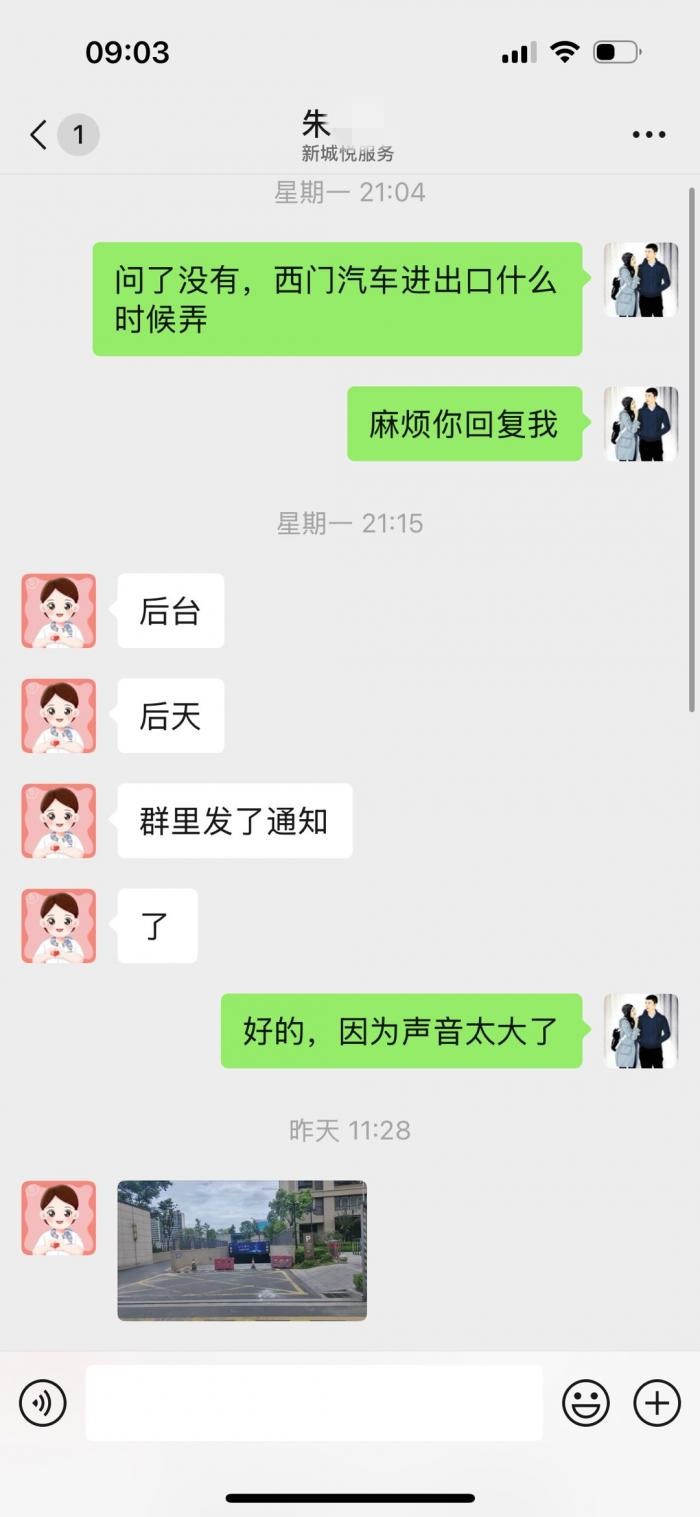This screenshot has width=700, height=1517.
Task: Open the plus attachment menu
Action: 657,1403
